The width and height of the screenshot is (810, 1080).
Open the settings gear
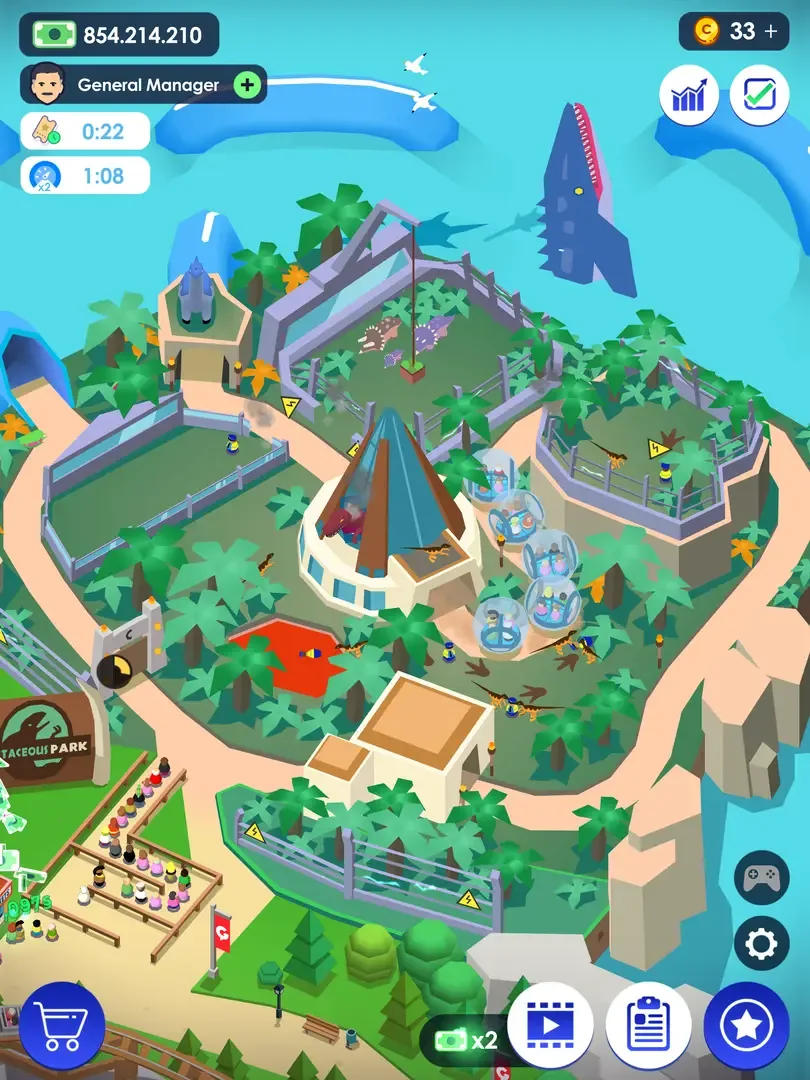[x=761, y=943]
